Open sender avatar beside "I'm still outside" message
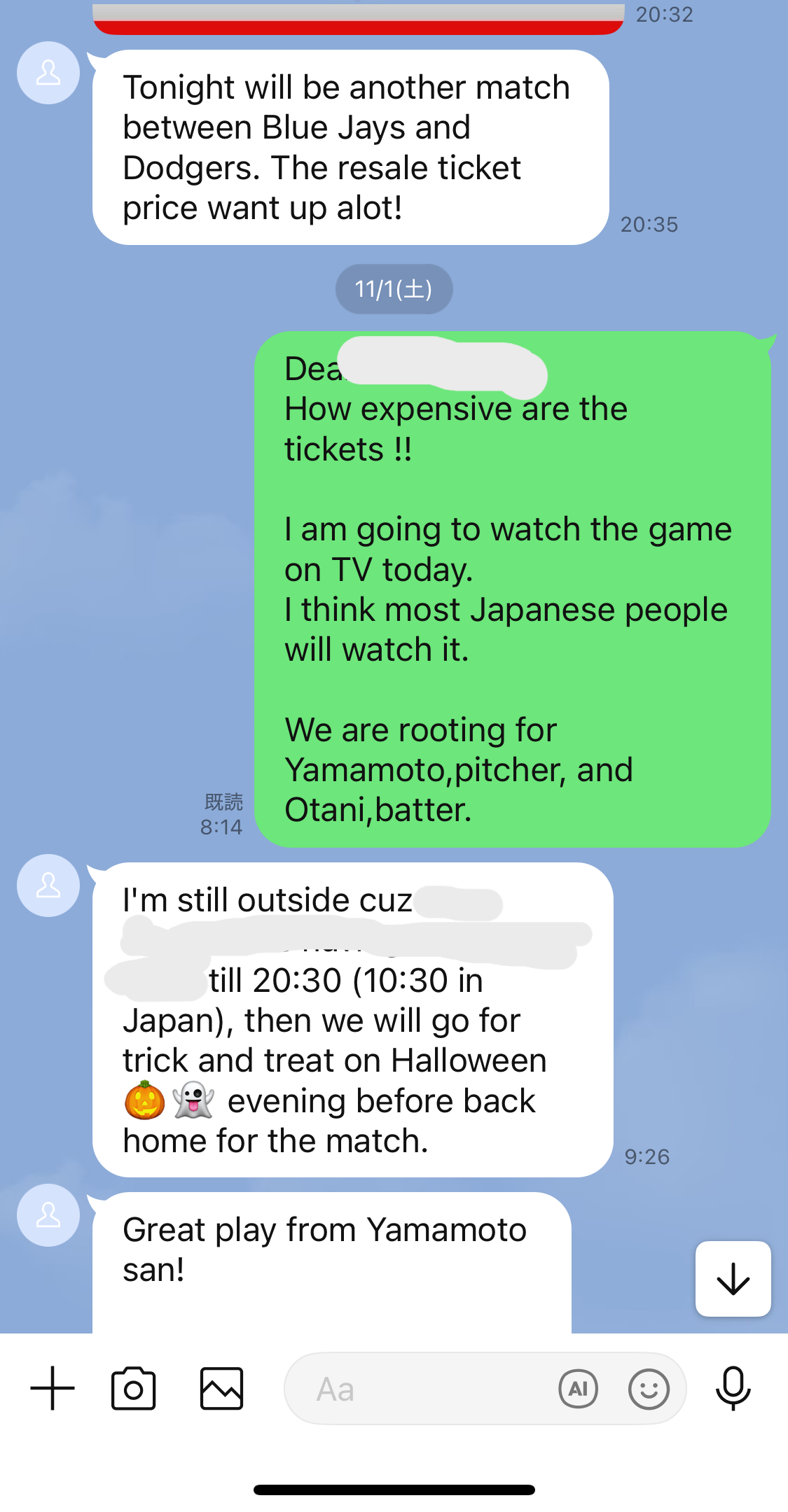This screenshot has width=788, height=1512. (x=48, y=885)
